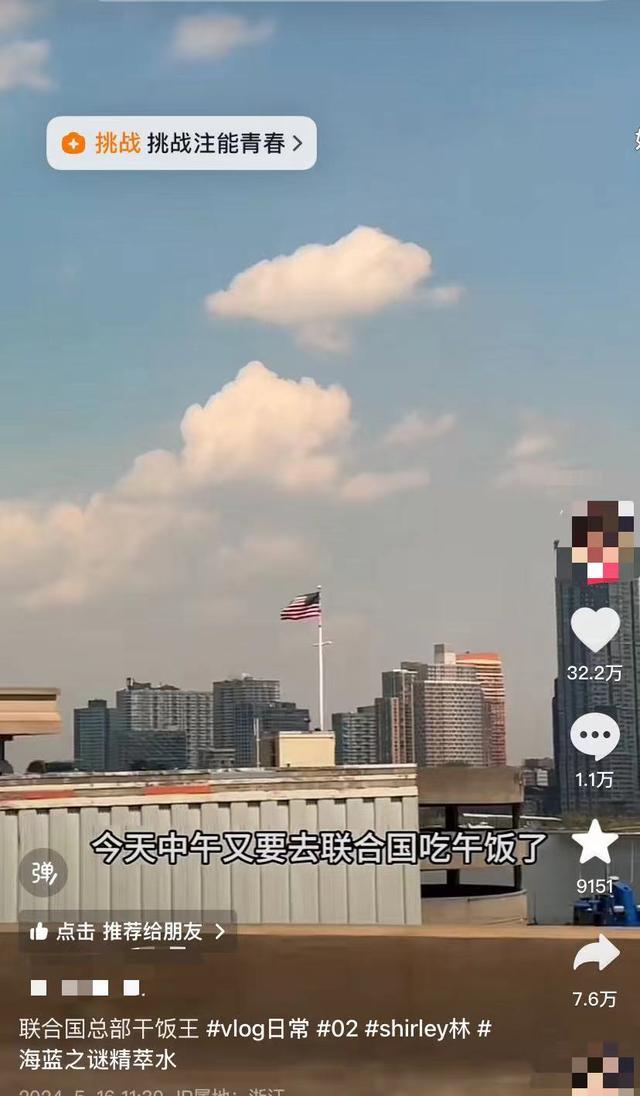Open the 挑战注能青春 challenge banner
The height and width of the screenshot is (1096, 640).
coord(182,143)
